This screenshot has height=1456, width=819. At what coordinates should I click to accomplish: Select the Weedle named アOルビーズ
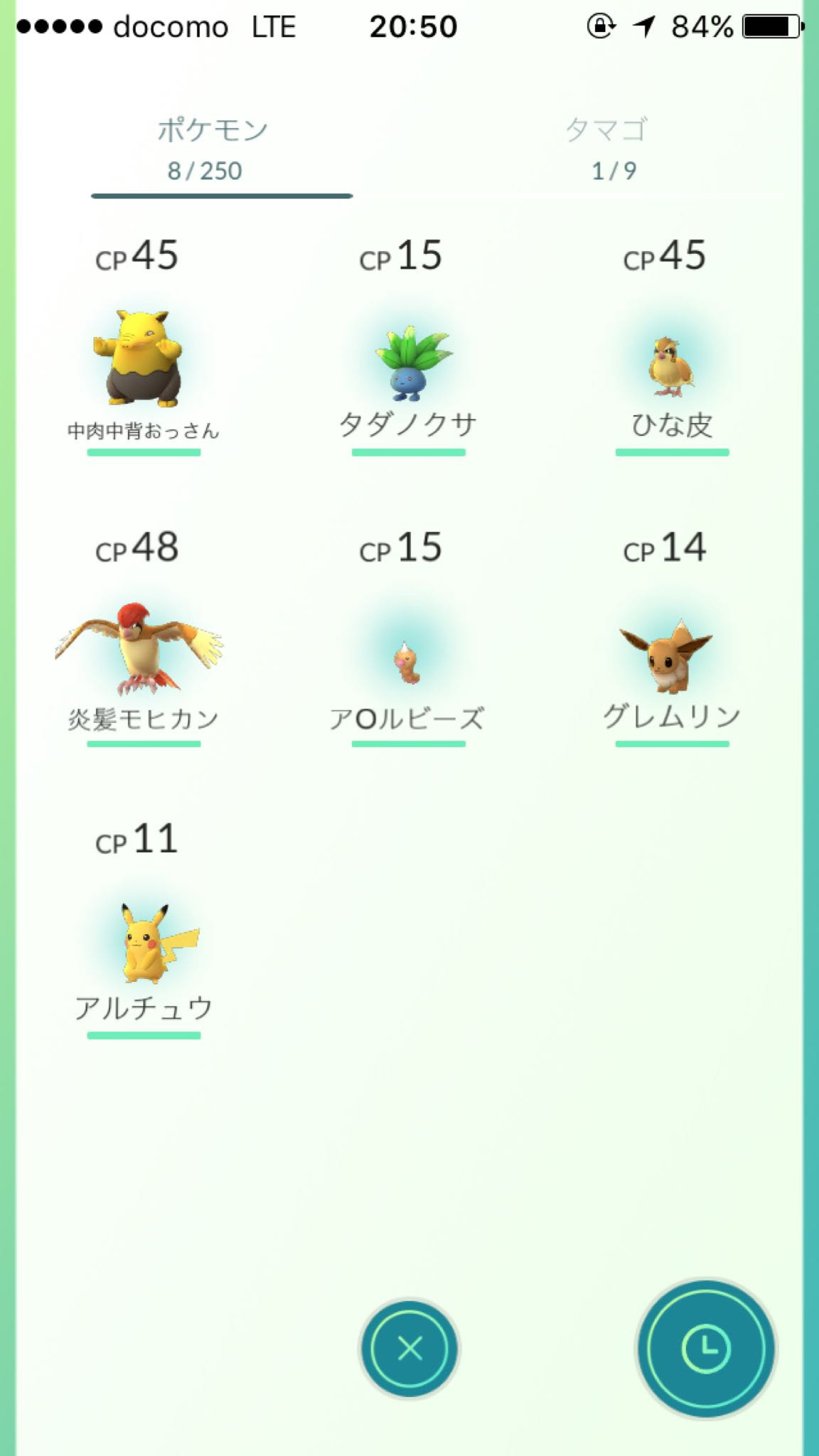pyautogui.click(x=409, y=658)
